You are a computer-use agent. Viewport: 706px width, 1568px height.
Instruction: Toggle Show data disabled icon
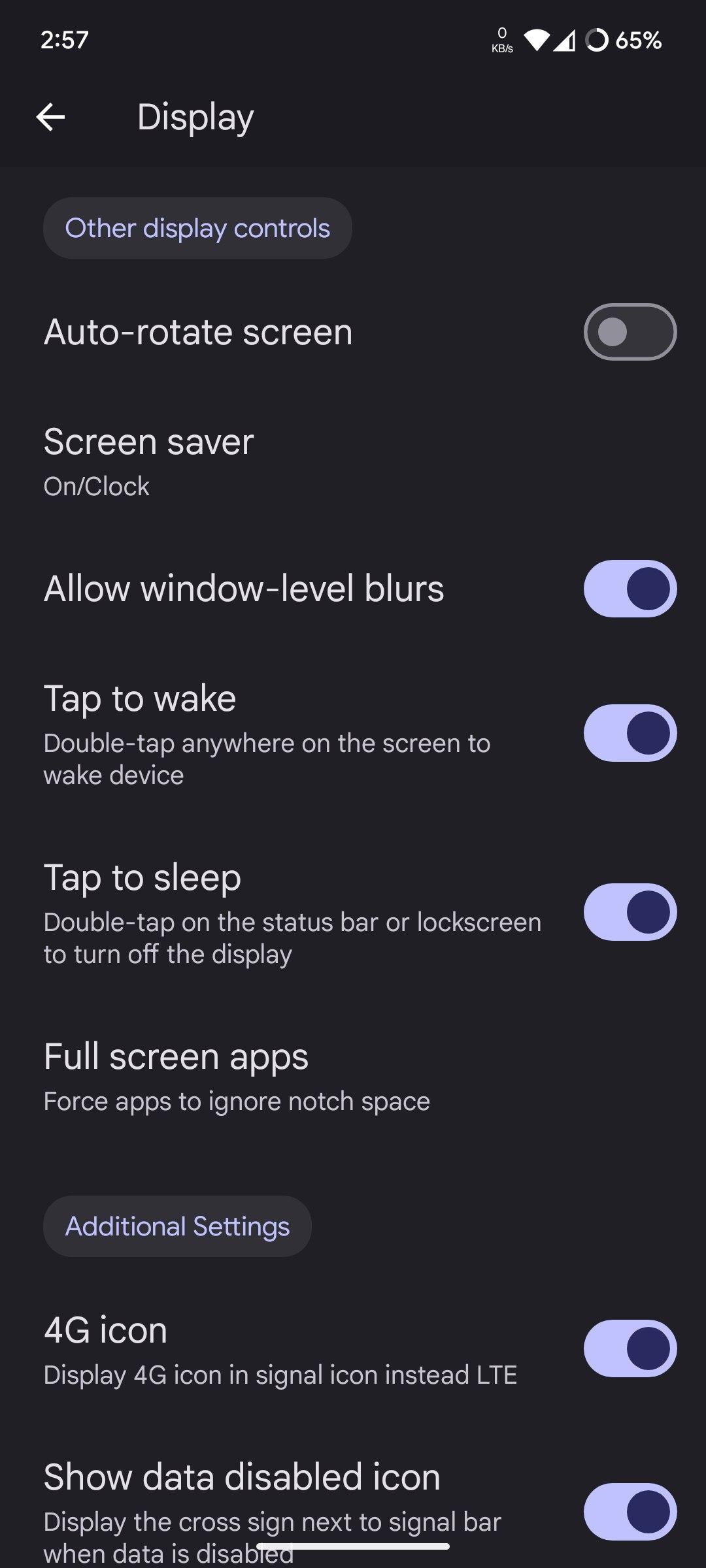pyautogui.click(x=630, y=1512)
